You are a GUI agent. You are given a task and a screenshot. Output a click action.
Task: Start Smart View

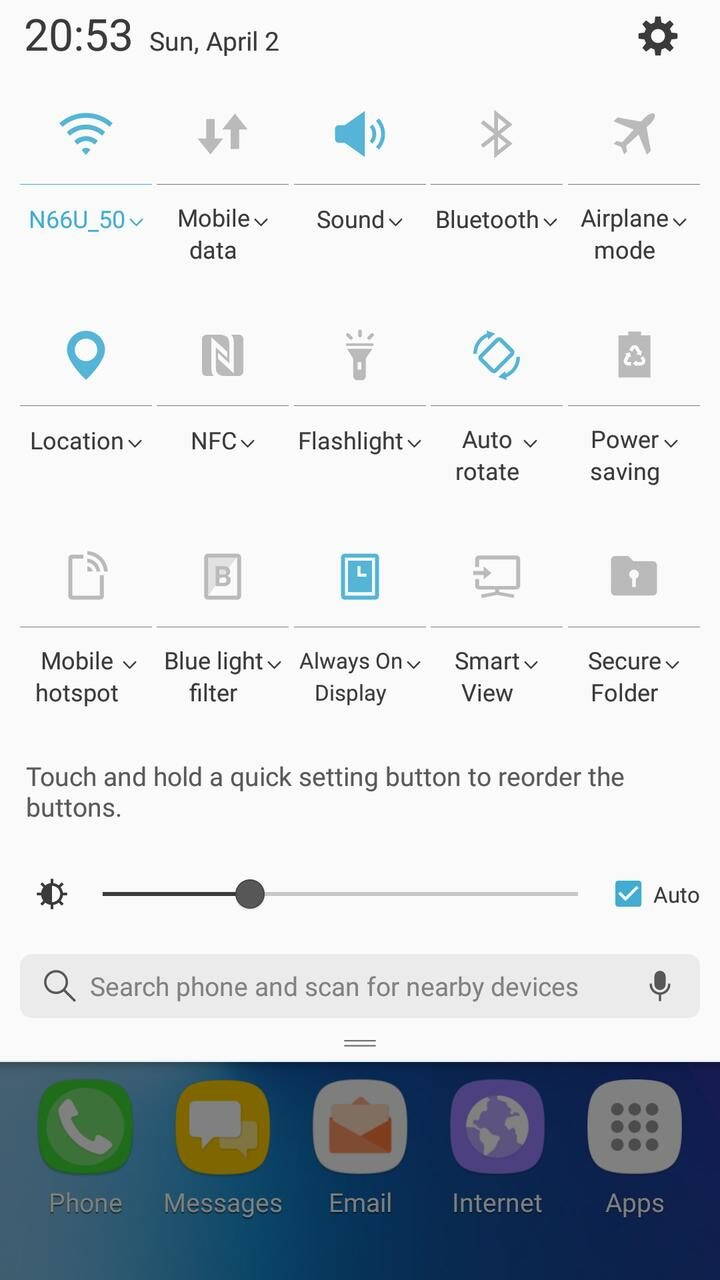[496, 577]
